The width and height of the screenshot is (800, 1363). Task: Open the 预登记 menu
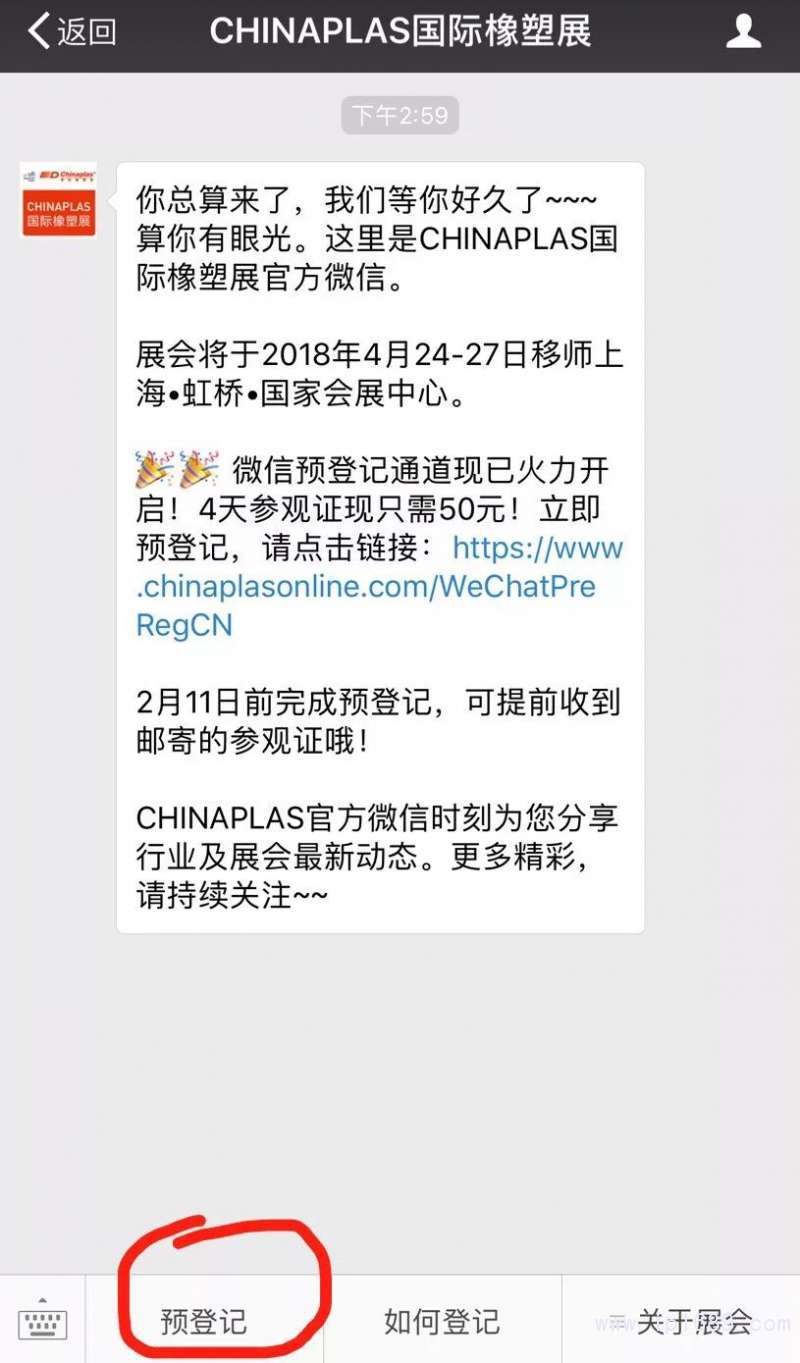(204, 1321)
